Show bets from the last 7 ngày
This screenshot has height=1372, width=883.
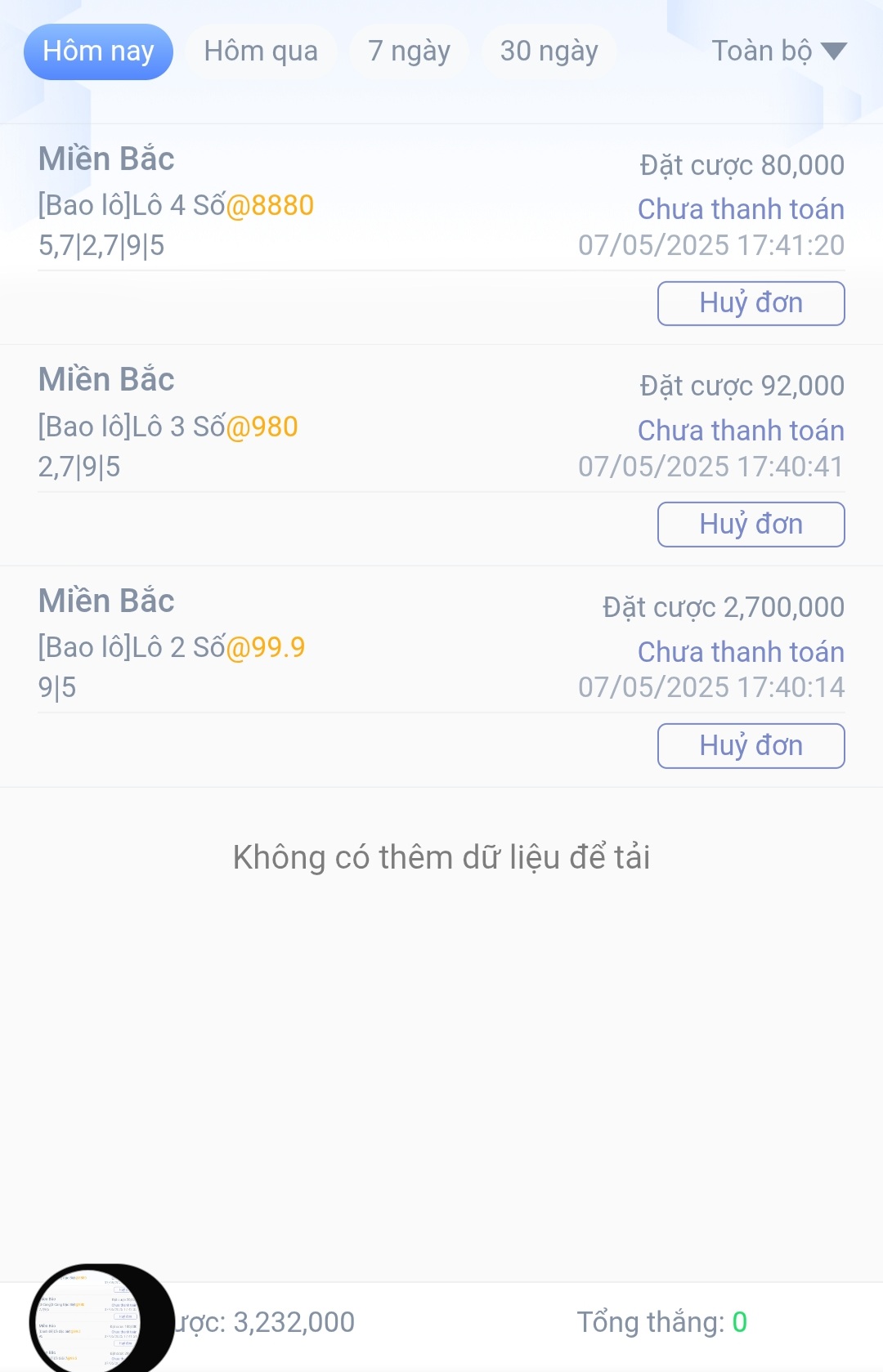[409, 51]
